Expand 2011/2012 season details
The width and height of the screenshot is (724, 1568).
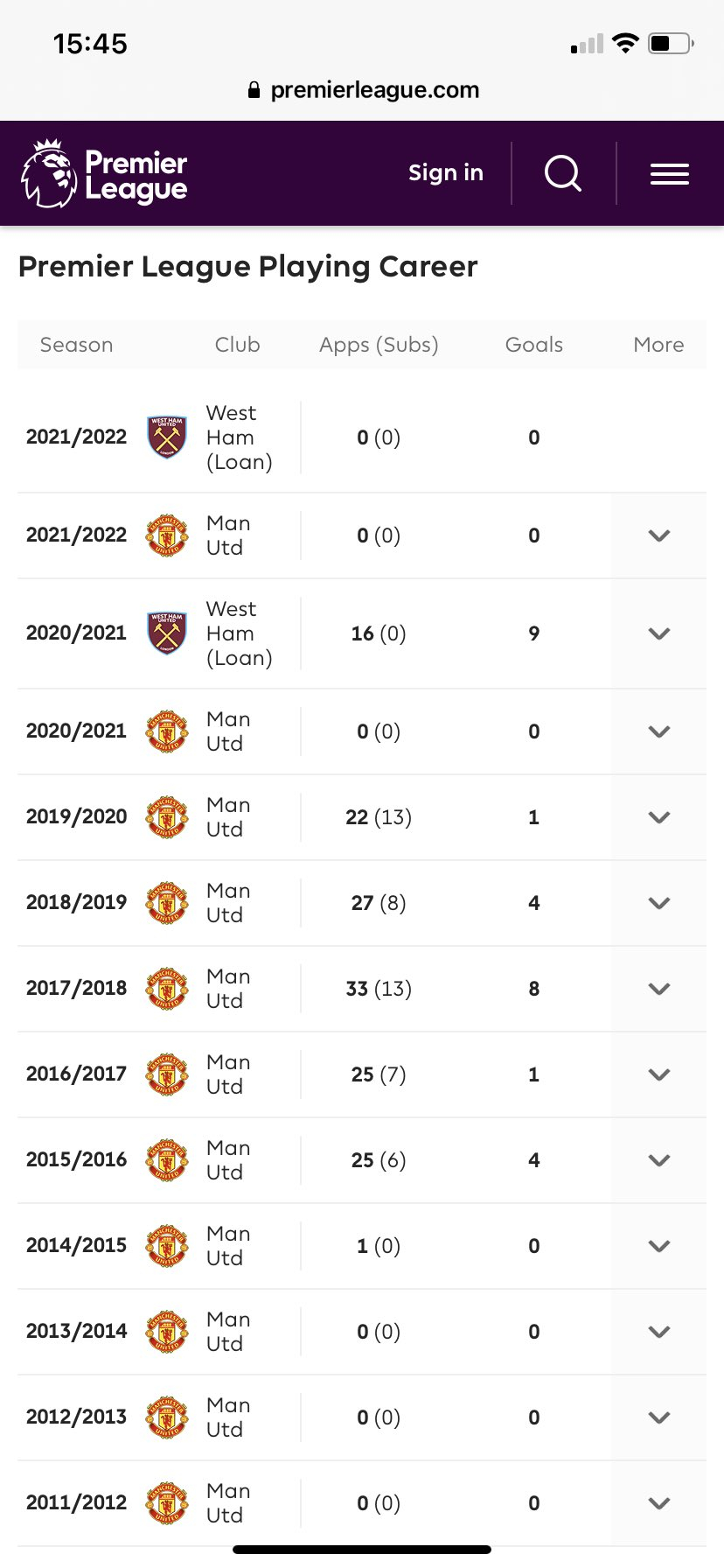[659, 1503]
